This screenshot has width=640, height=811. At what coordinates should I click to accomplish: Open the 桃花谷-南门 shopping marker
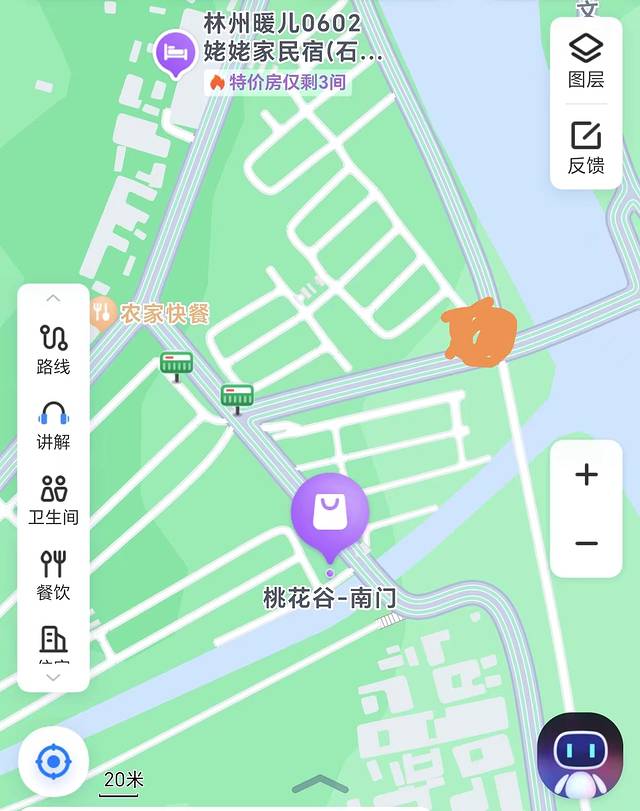coord(330,513)
